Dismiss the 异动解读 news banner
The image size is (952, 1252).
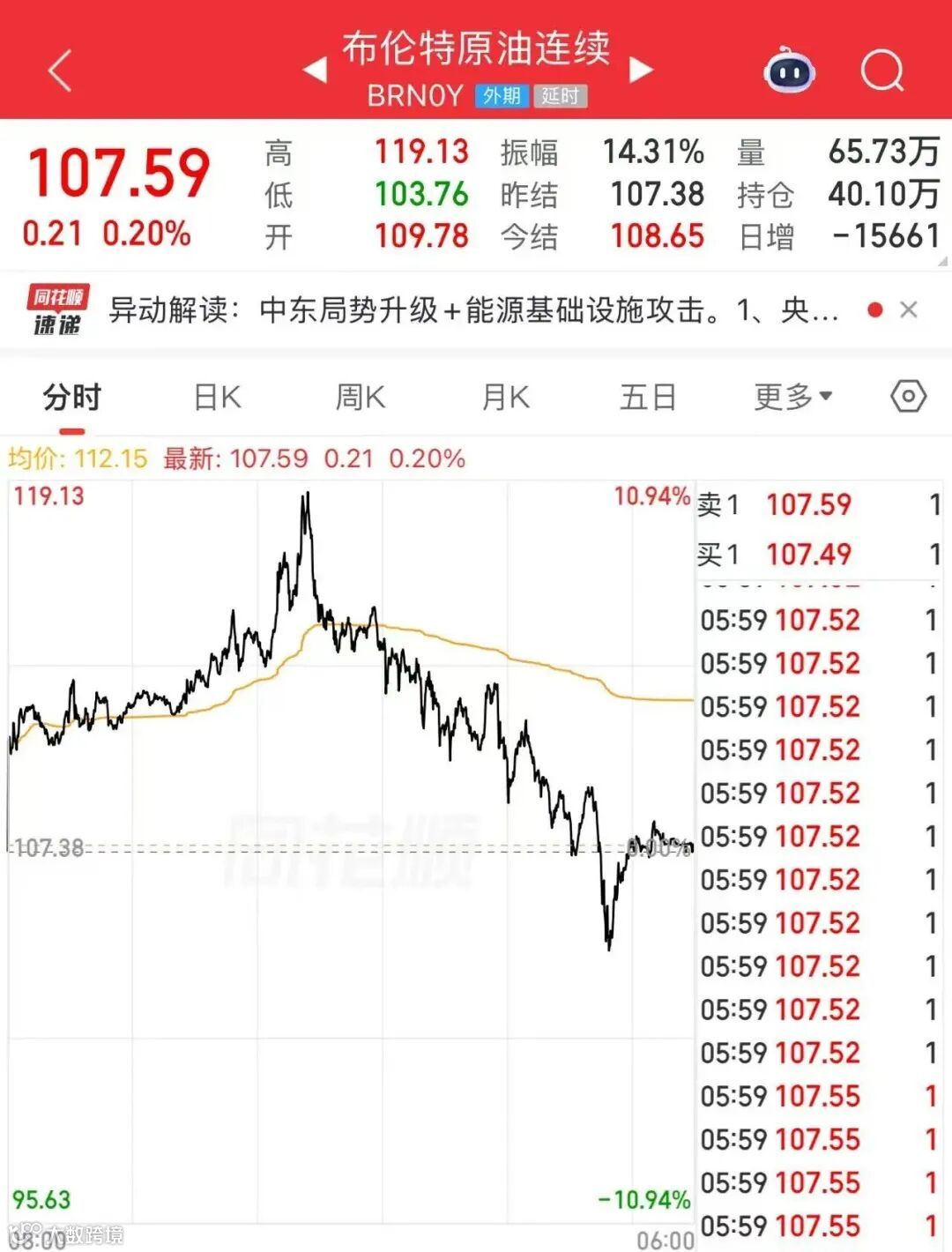coord(909,310)
